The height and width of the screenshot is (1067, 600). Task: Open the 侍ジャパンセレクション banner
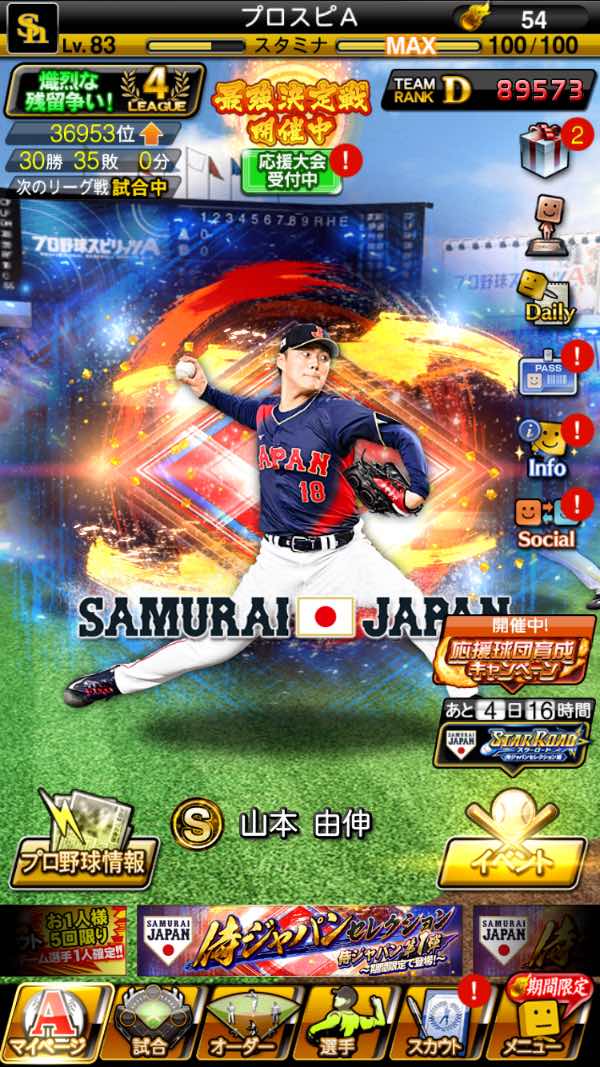tap(299, 940)
